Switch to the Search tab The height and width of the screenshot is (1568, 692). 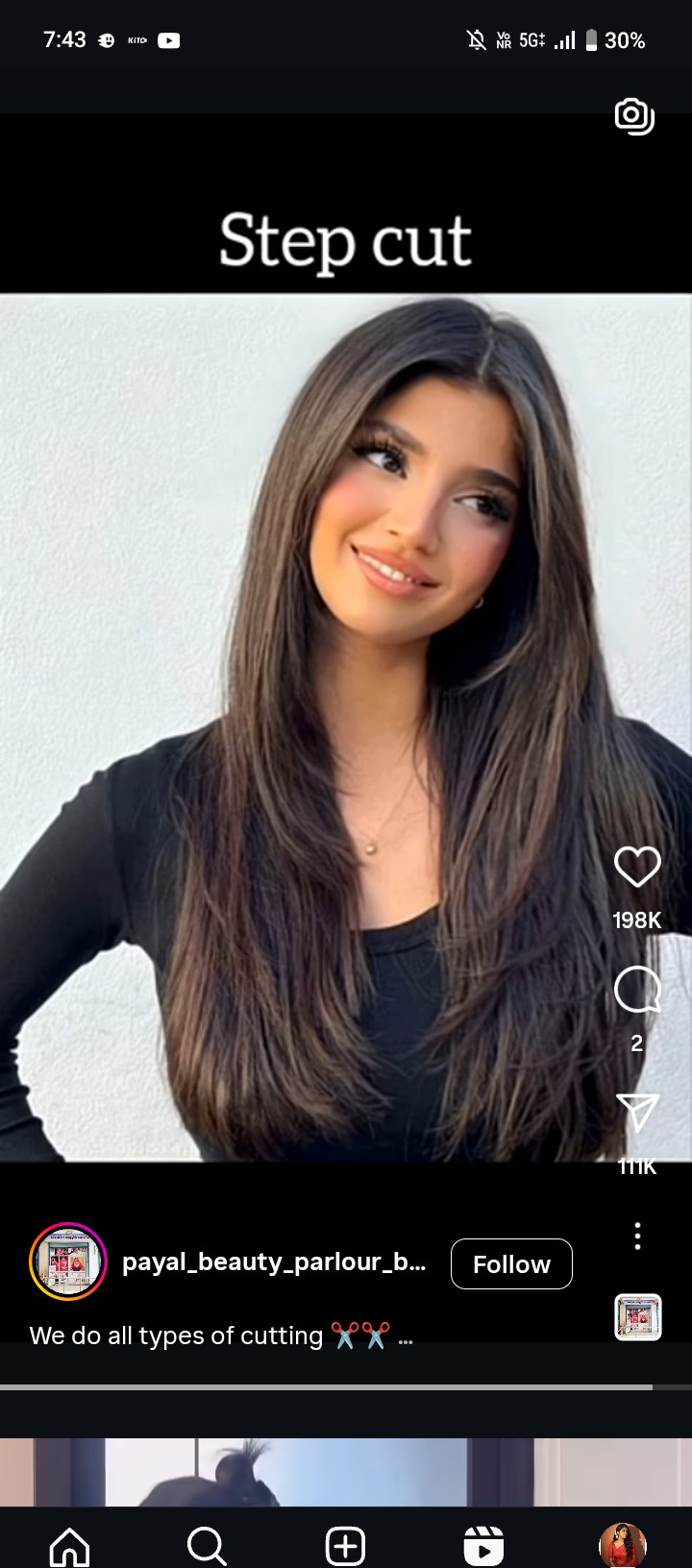[x=207, y=1546]
